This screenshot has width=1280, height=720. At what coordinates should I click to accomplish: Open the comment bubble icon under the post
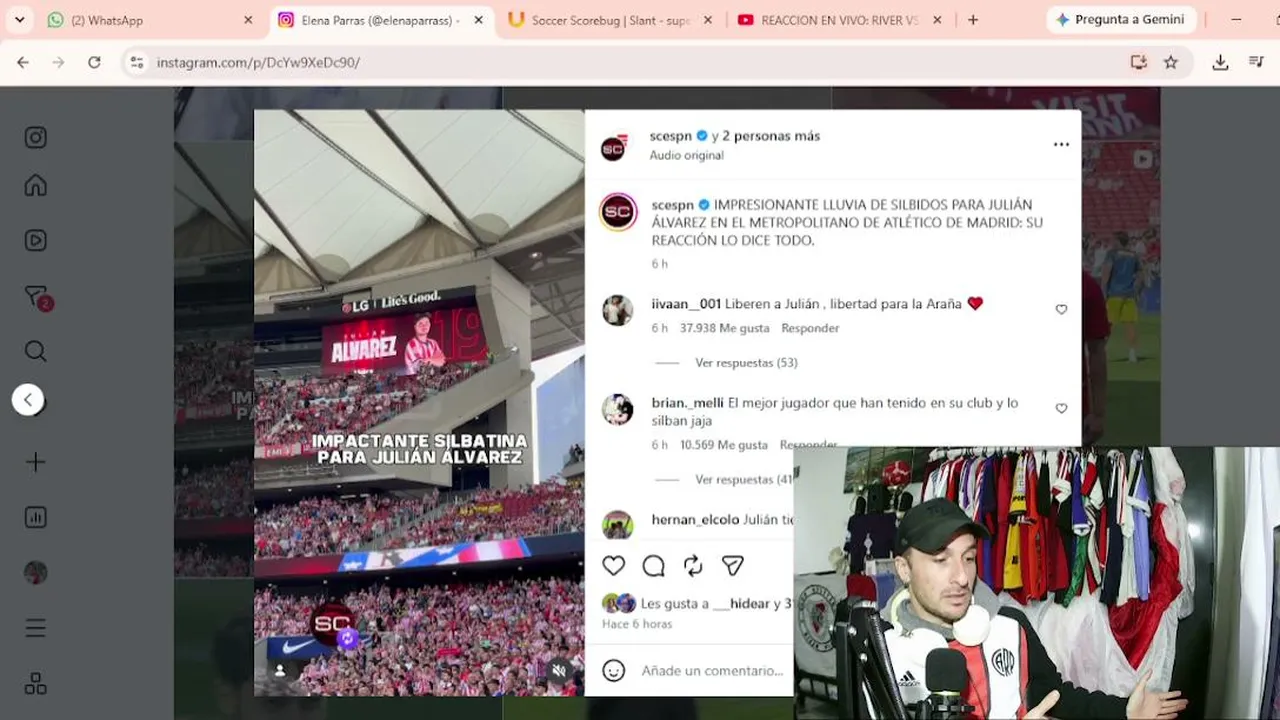click(654, 566)
